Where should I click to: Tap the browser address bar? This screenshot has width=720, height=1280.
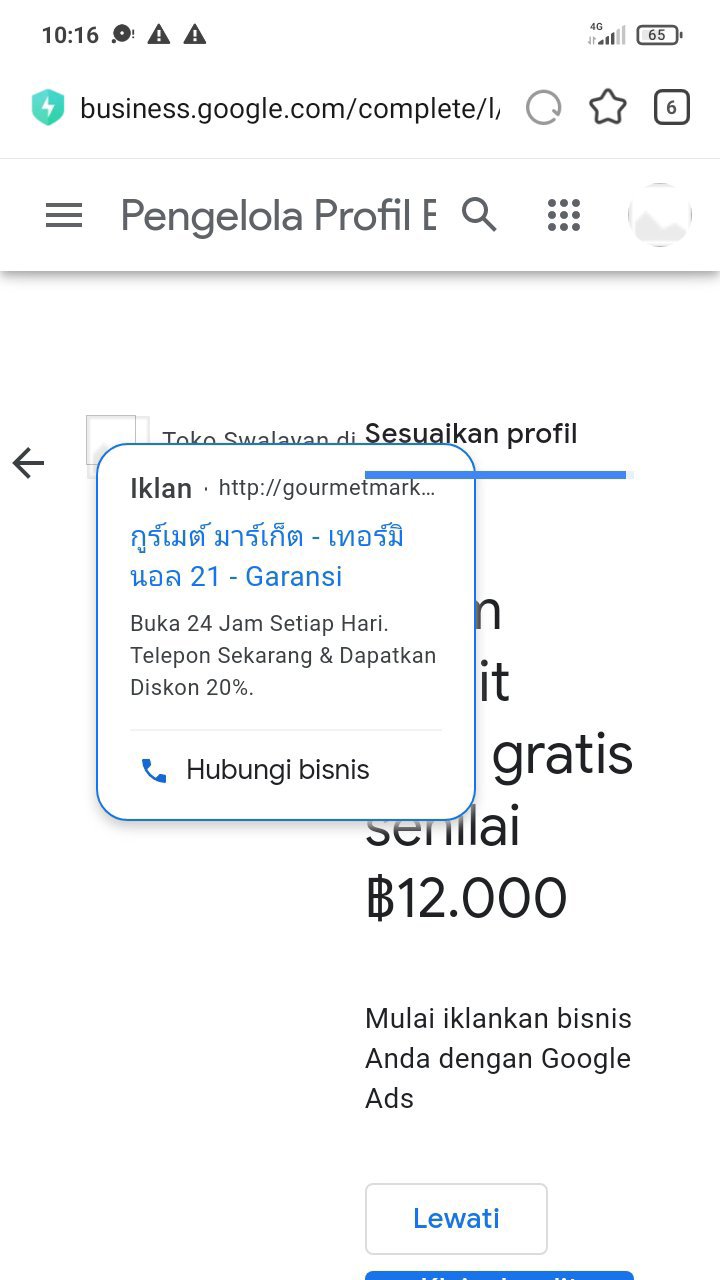click(290, 108)
